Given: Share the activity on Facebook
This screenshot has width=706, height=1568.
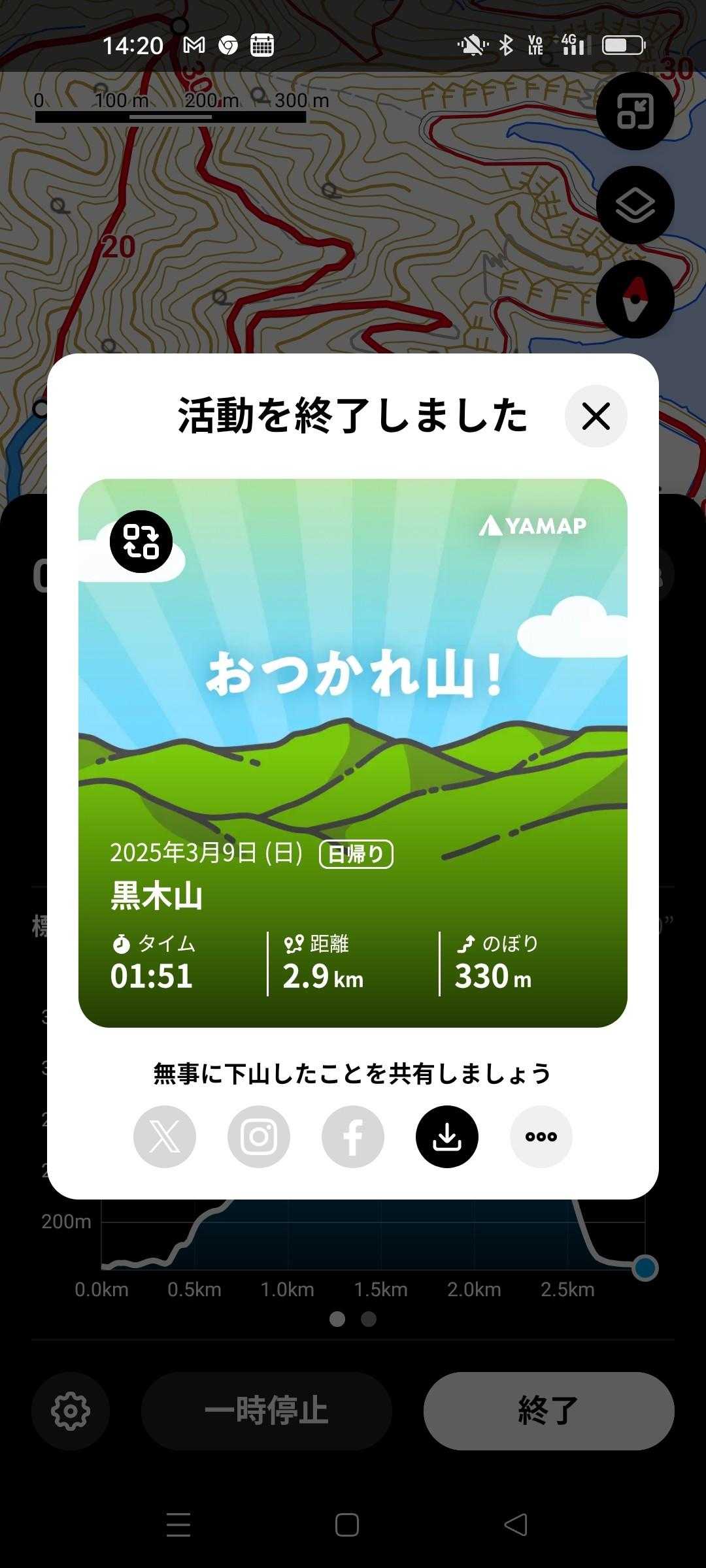Looking at the screenshot, I should click(x=353, y=1137).
